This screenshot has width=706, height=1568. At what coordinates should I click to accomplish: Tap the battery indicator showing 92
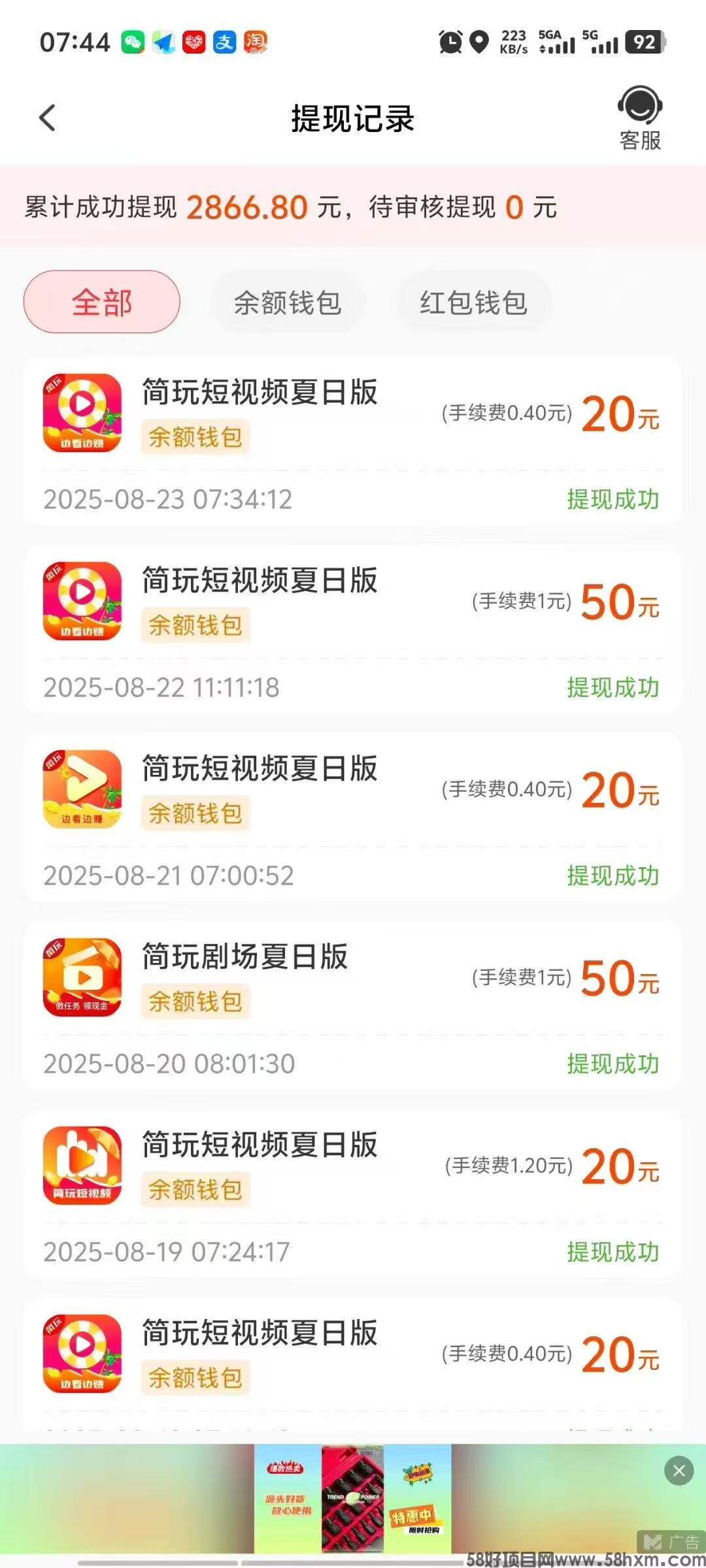pos(643,43)
